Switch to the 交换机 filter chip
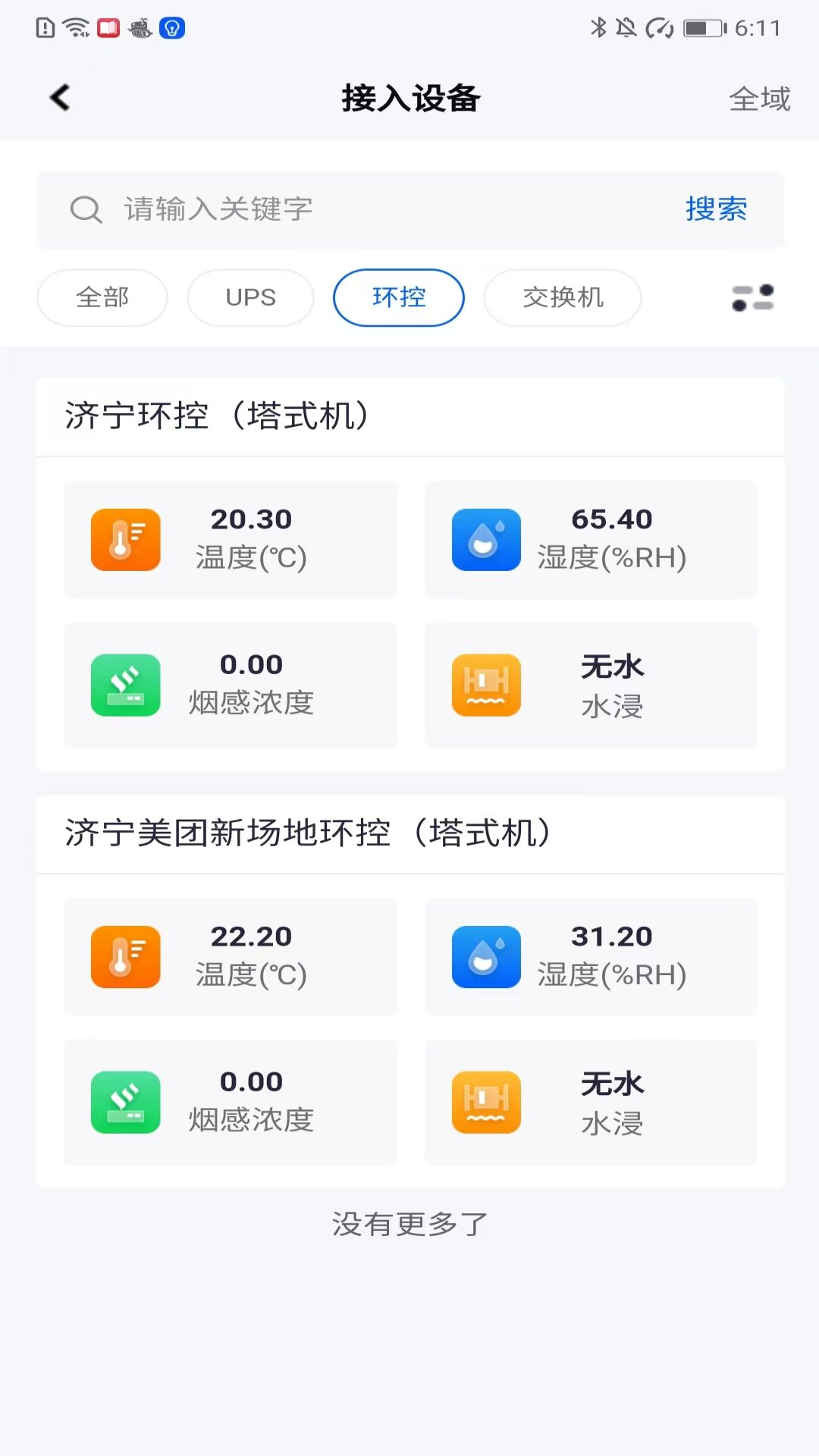The height and width of the screenshot is (1456, 819). (x=563, y=297)
